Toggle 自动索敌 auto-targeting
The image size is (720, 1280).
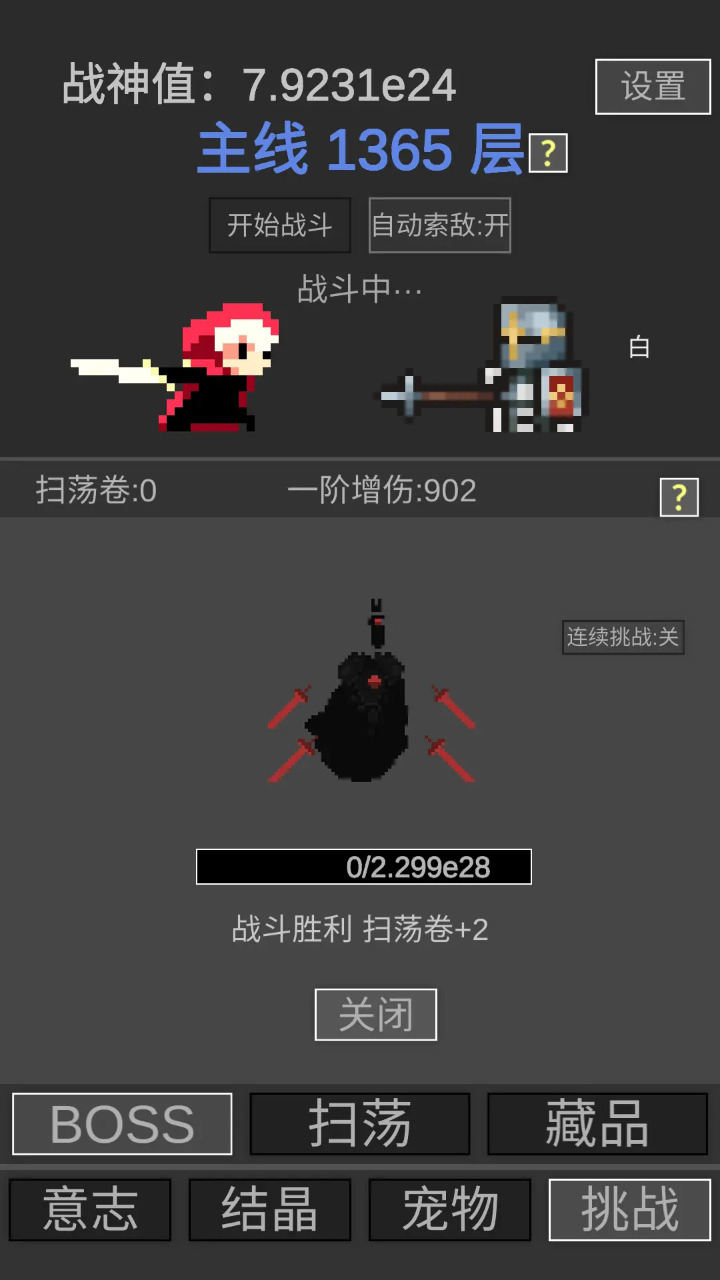click(x=440, y=225)
